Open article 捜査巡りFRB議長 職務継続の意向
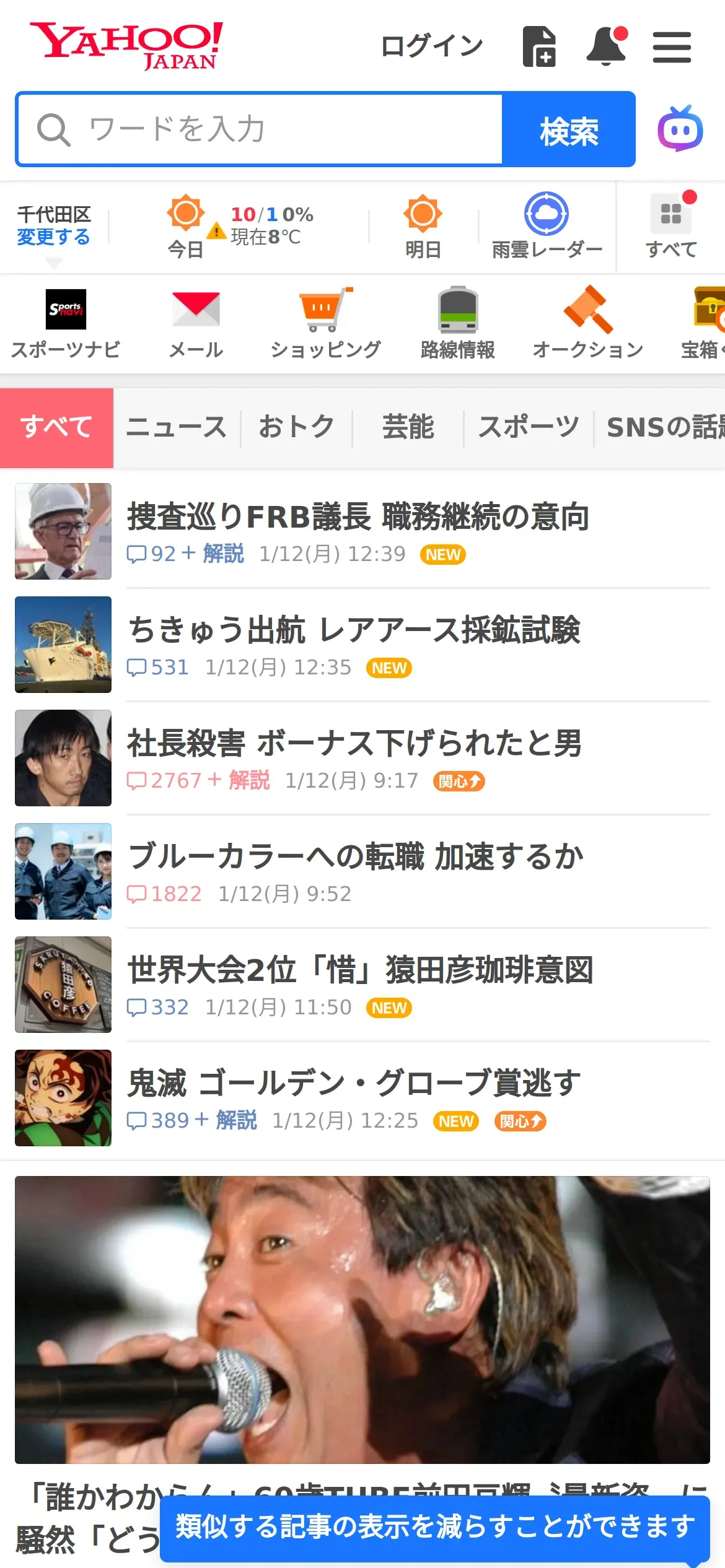Image resolution: width=725 pixels, height=1568 pixels. point(358,516)
